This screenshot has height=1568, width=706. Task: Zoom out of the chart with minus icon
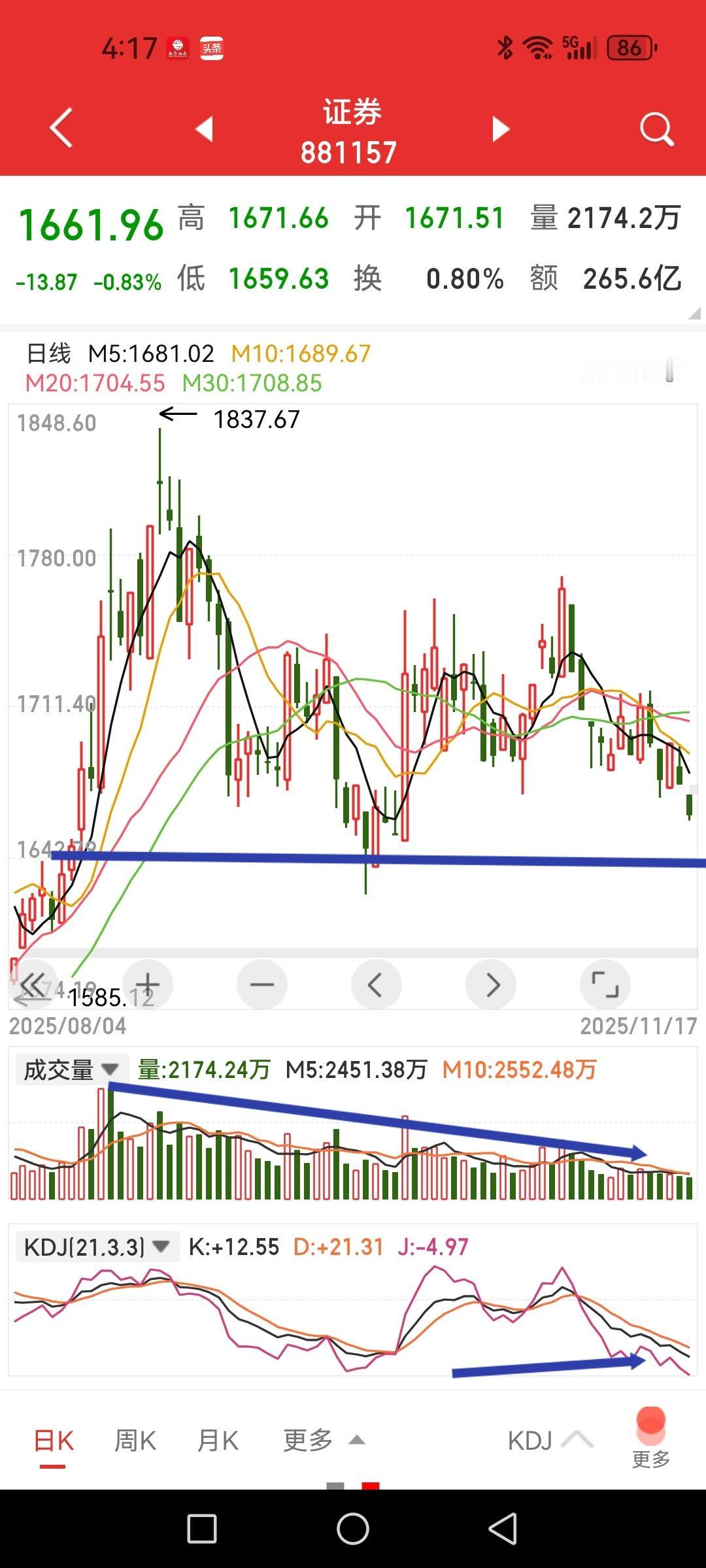(x=261, y=985)
